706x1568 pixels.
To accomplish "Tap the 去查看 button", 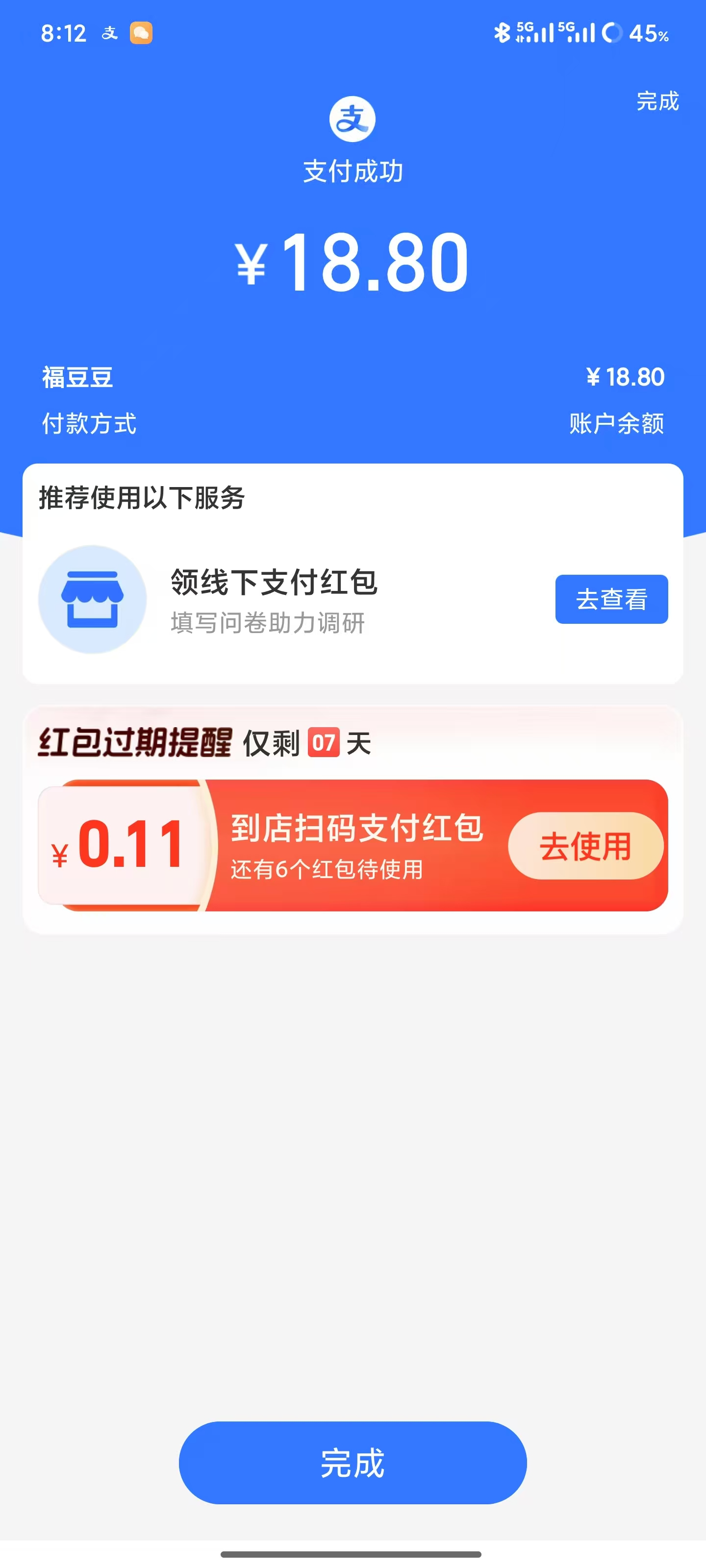I will 611,599.
